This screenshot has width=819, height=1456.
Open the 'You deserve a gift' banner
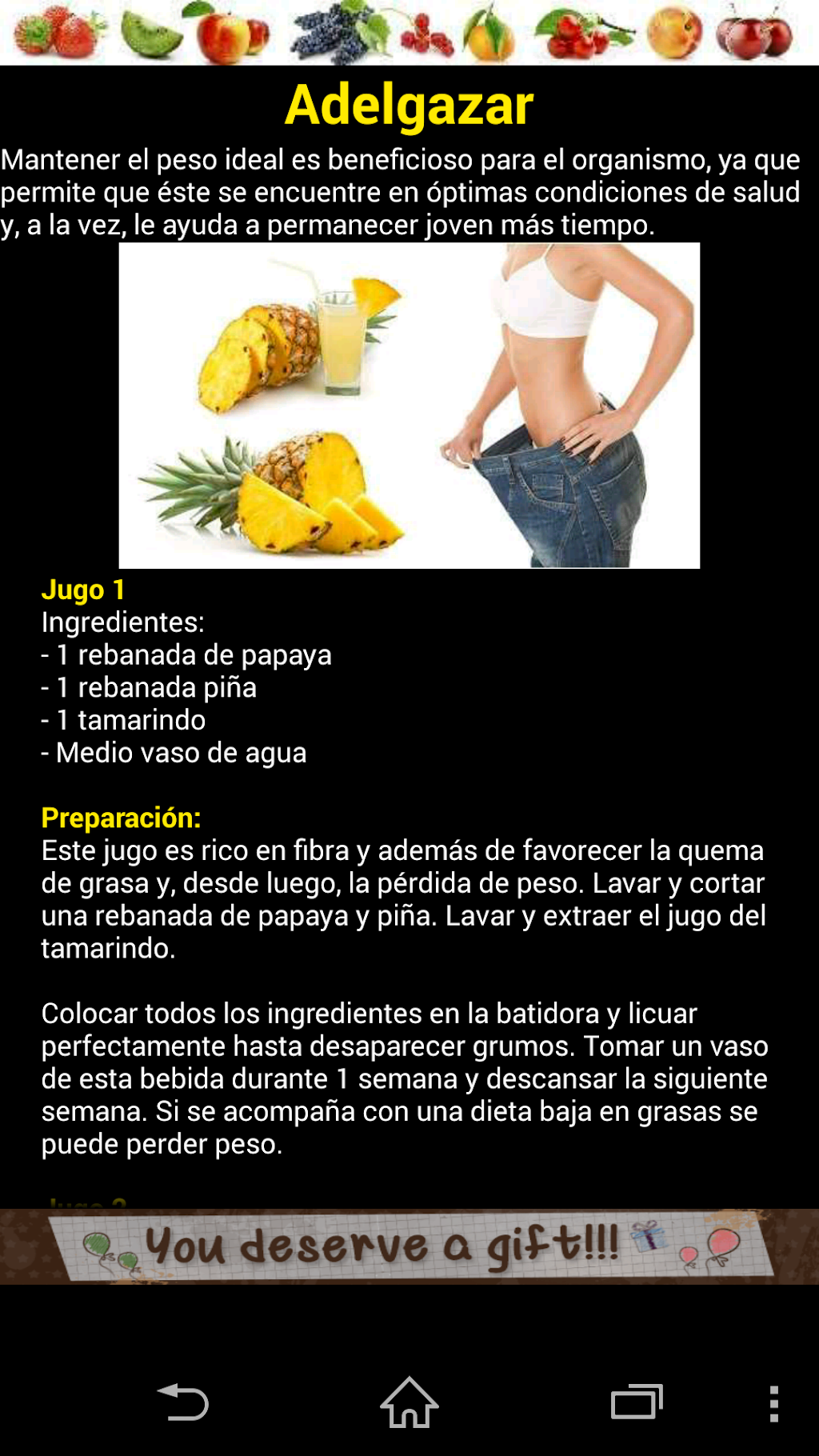pos(409,1246)
